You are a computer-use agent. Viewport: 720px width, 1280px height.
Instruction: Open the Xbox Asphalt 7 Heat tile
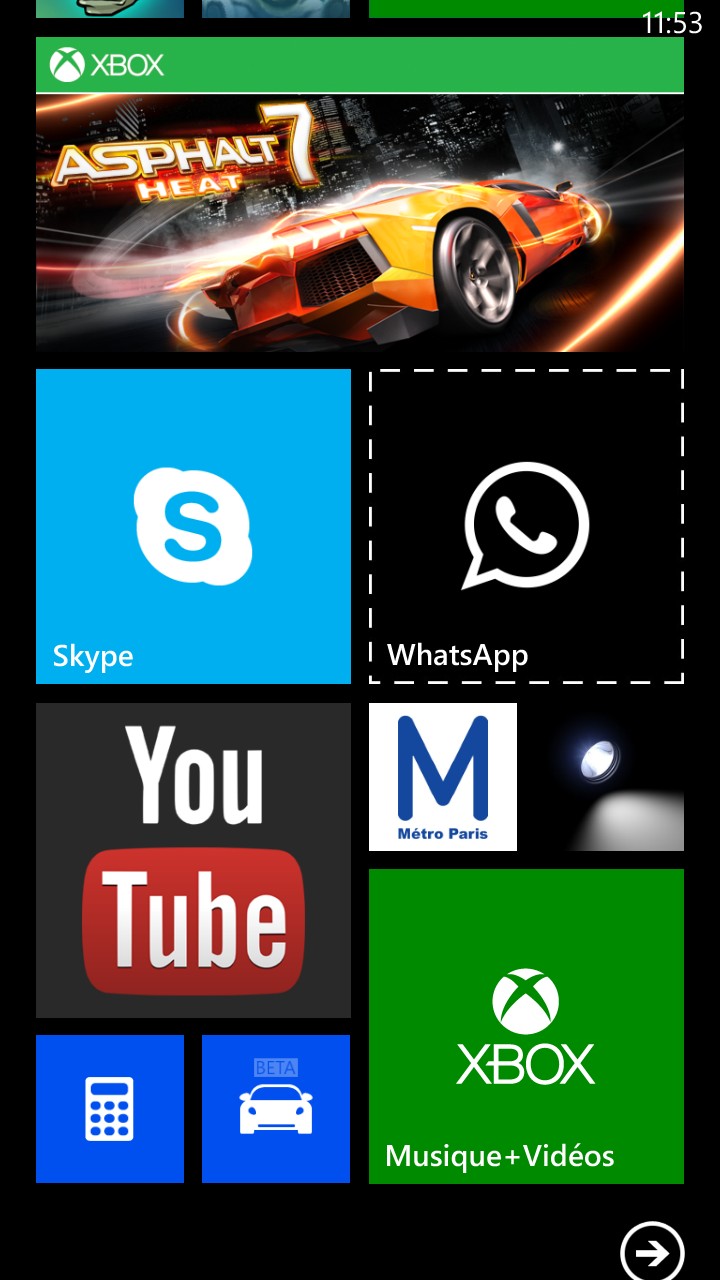tap(360, 194)
